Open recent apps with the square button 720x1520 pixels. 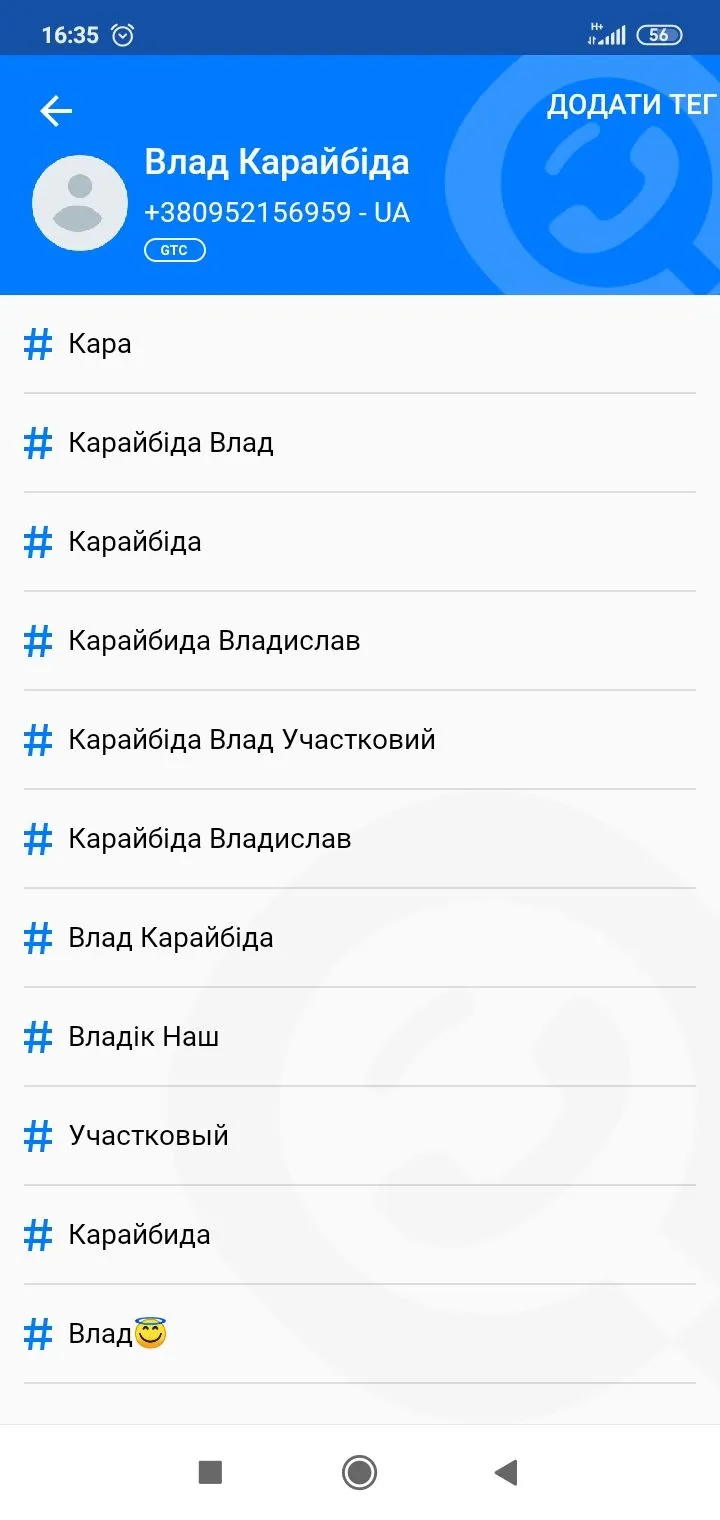coord(210,1472)
